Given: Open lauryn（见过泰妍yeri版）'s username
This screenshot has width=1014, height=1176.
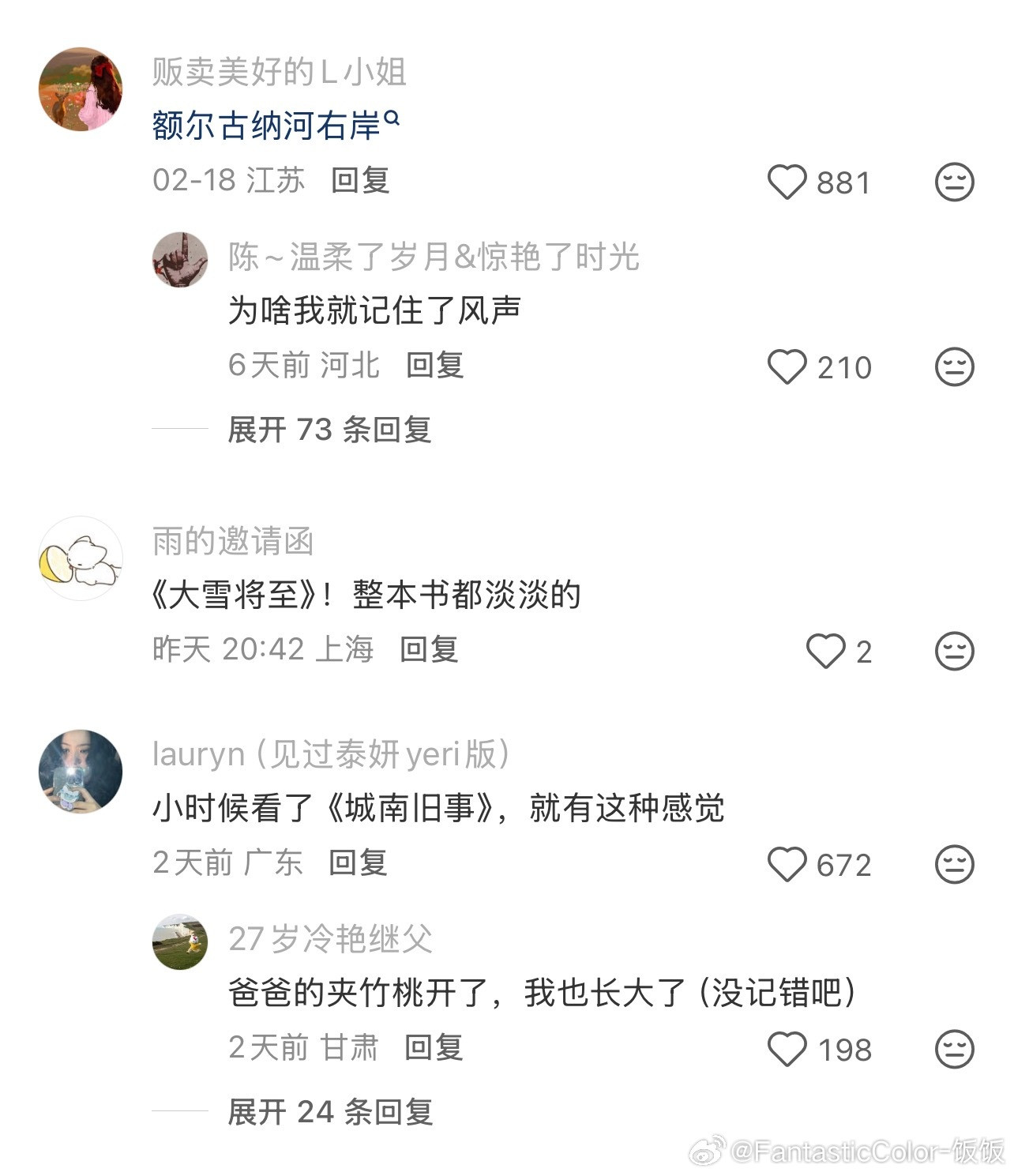Looking at the screenshot, I should [x=332, y=754].
